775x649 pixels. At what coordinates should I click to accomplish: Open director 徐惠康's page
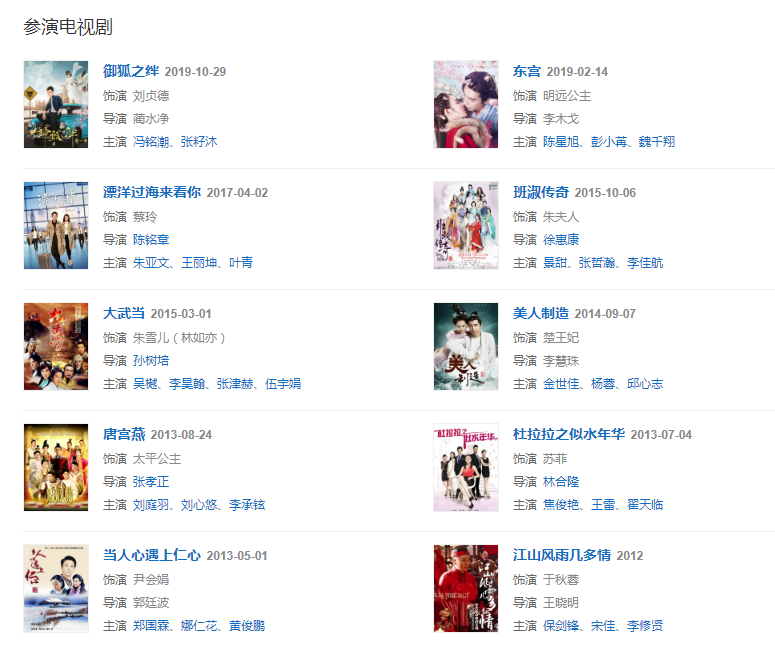pos(561,239)
